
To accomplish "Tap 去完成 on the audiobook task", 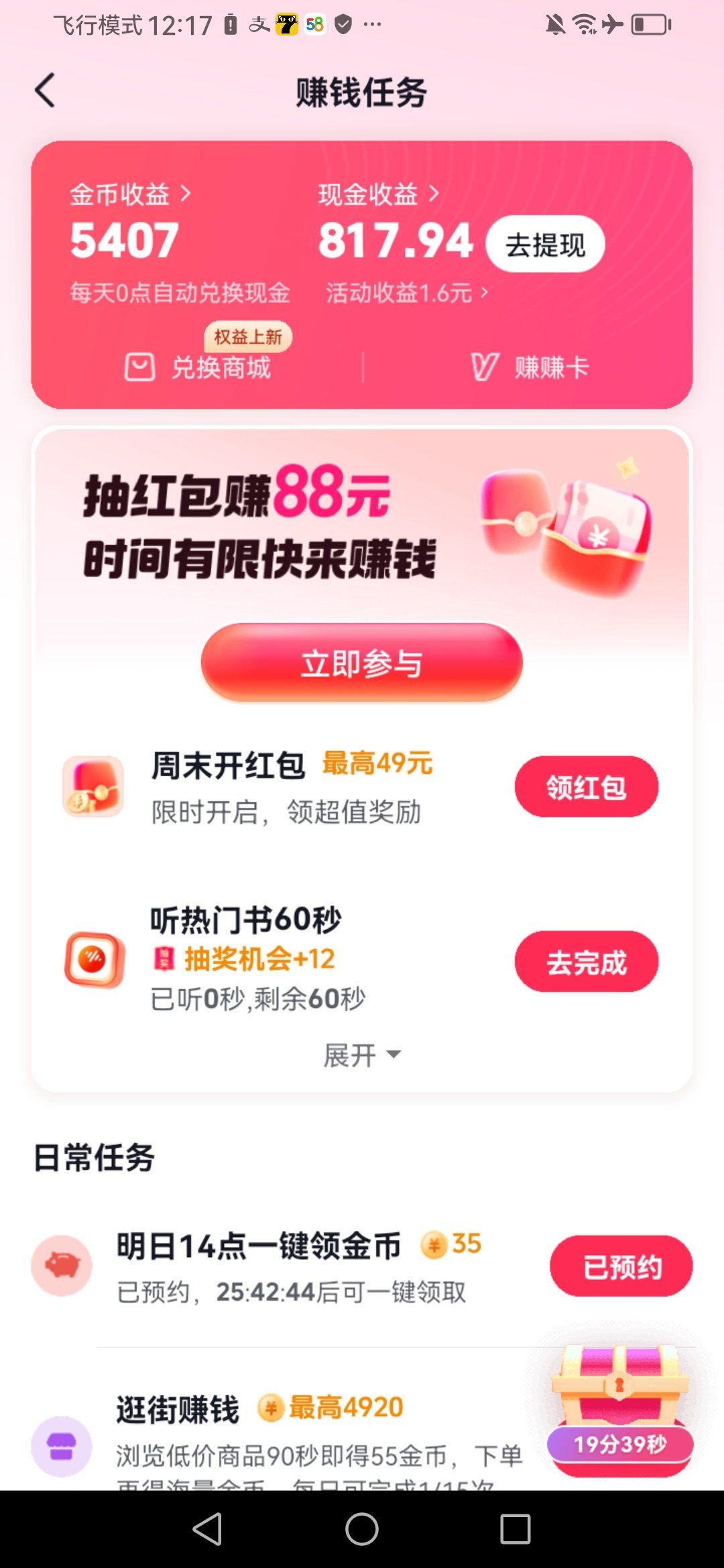I will [586, 962].
